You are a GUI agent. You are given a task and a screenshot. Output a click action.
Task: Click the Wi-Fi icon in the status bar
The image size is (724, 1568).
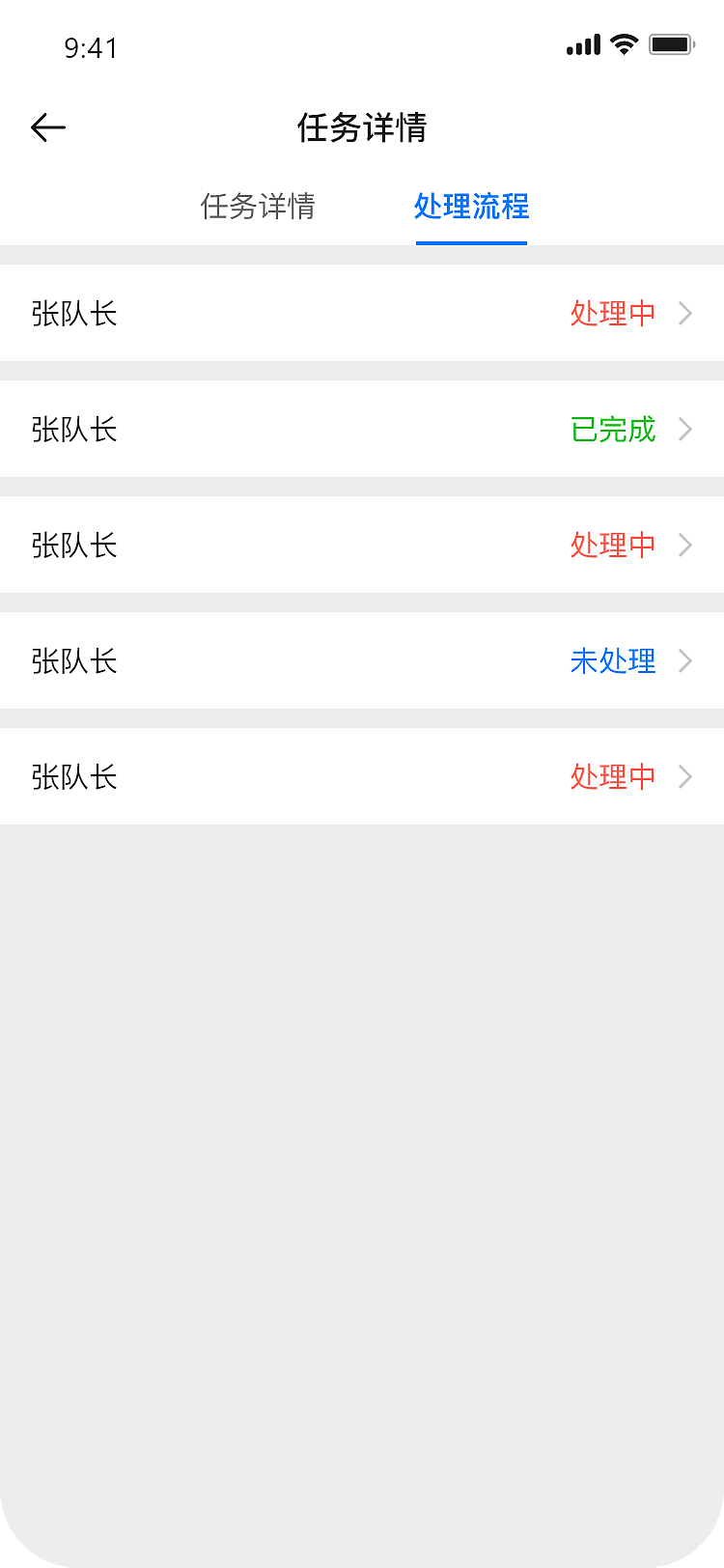pyautogui.click(x=623, y=42)
